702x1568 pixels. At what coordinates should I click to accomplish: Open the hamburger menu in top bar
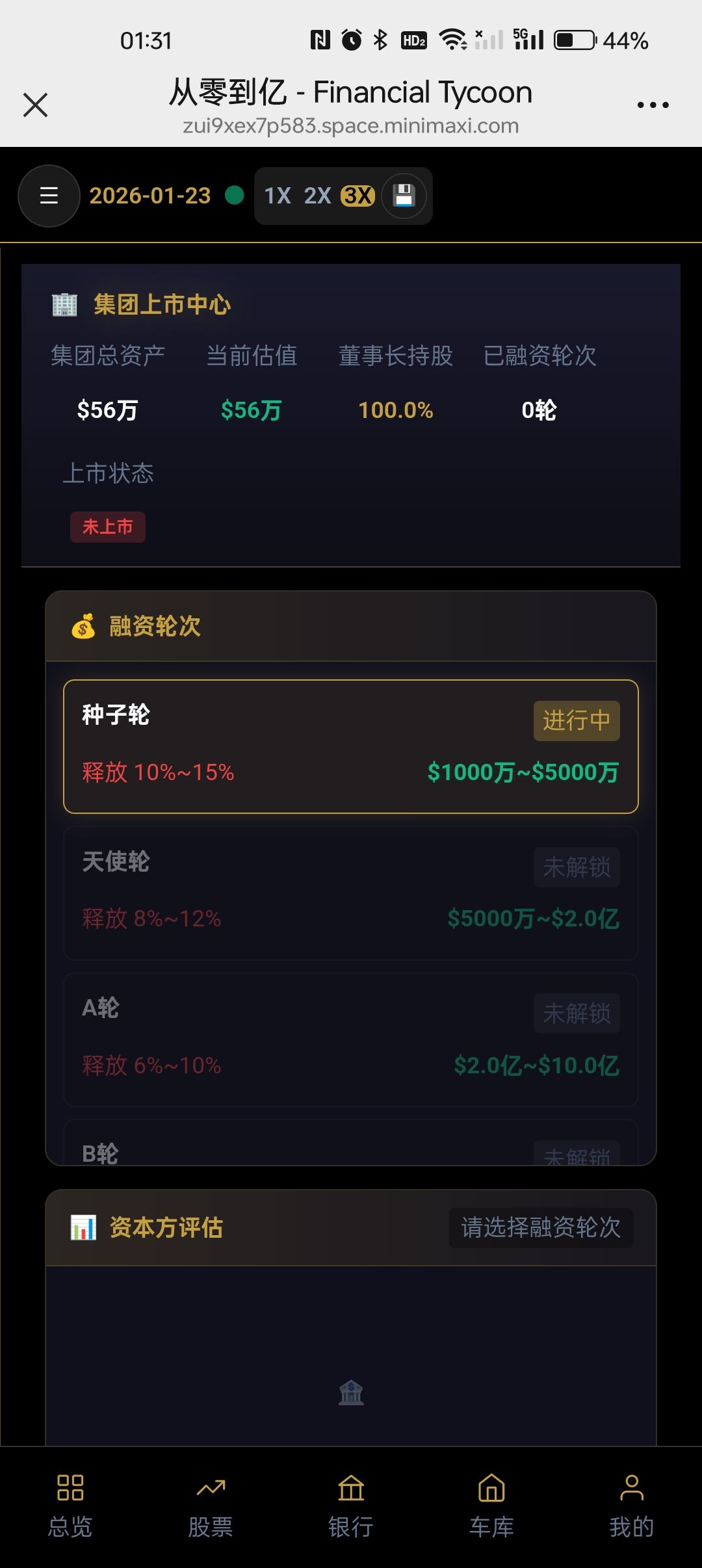coord(49,196)
